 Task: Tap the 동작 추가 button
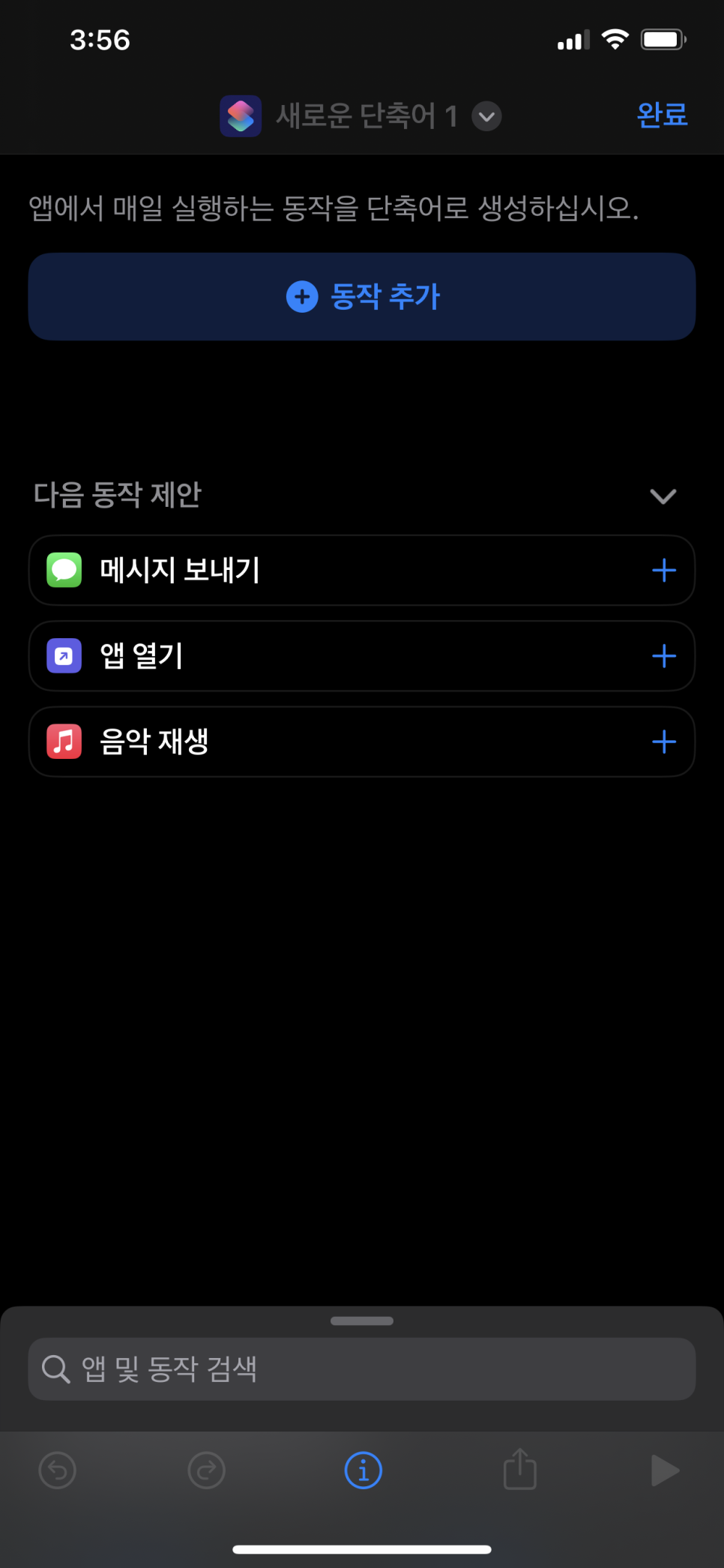point(362,296)
